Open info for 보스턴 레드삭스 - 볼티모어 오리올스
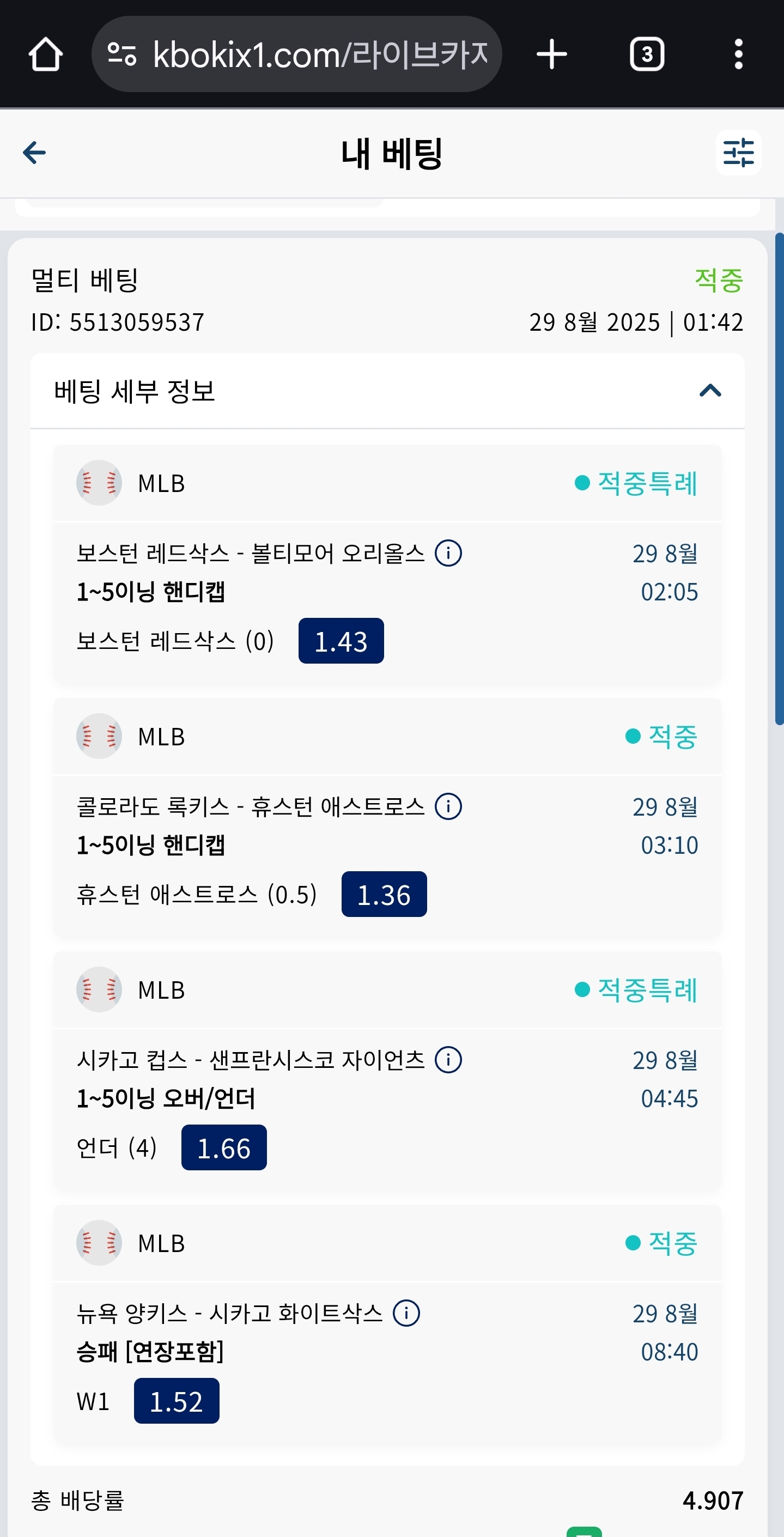This screenshot has width=784, height=1537. (x=448, y=553)
